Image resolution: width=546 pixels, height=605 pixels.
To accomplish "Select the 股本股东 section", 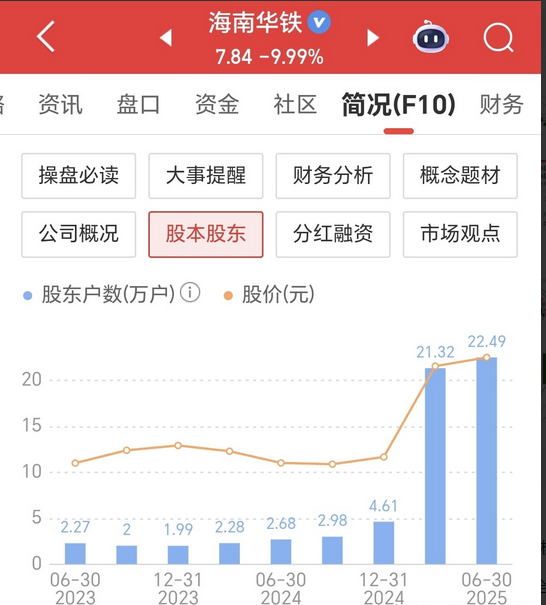I will 206,234.
